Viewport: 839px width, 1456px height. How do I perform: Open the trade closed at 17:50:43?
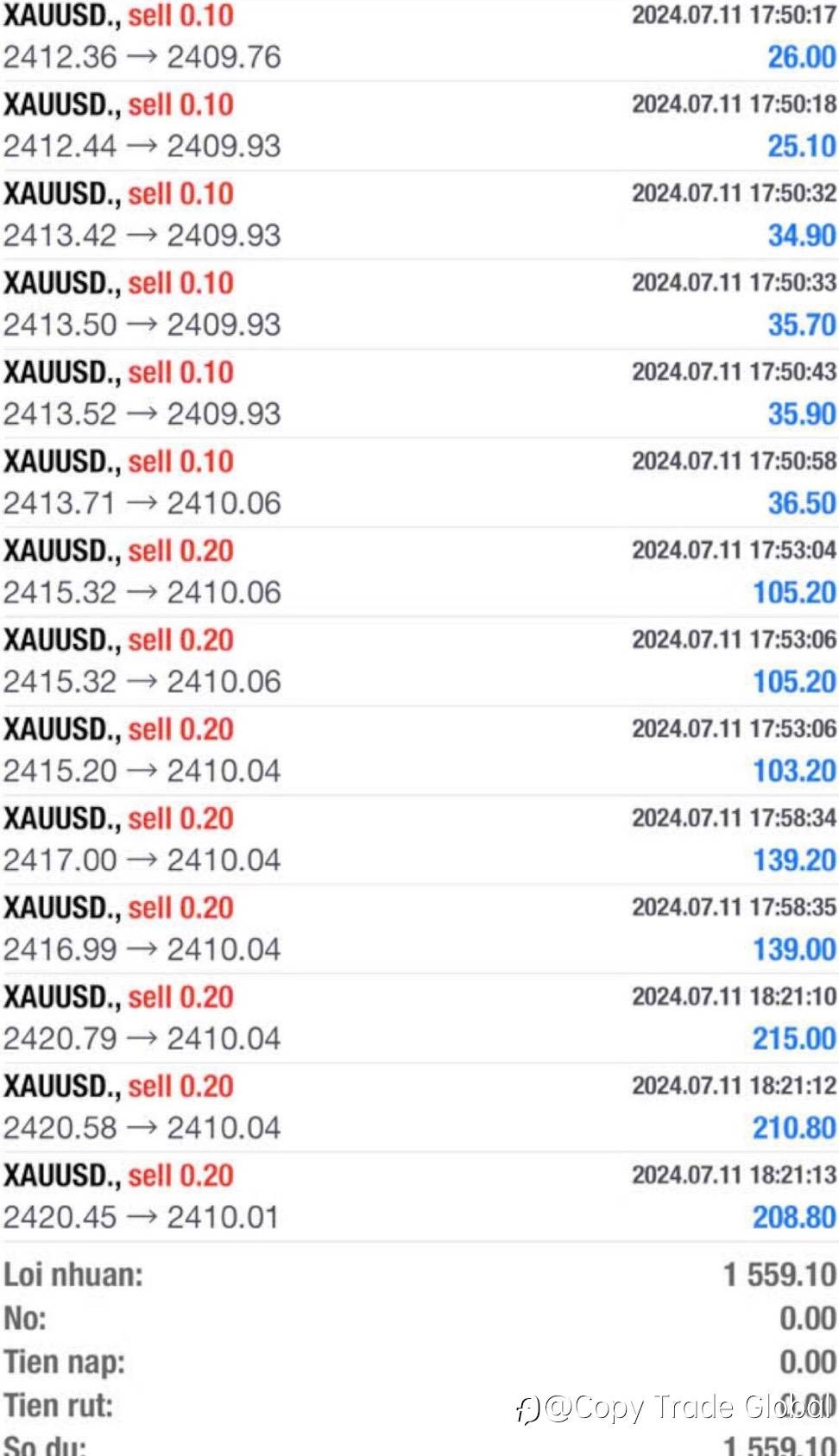coord(419,394)
